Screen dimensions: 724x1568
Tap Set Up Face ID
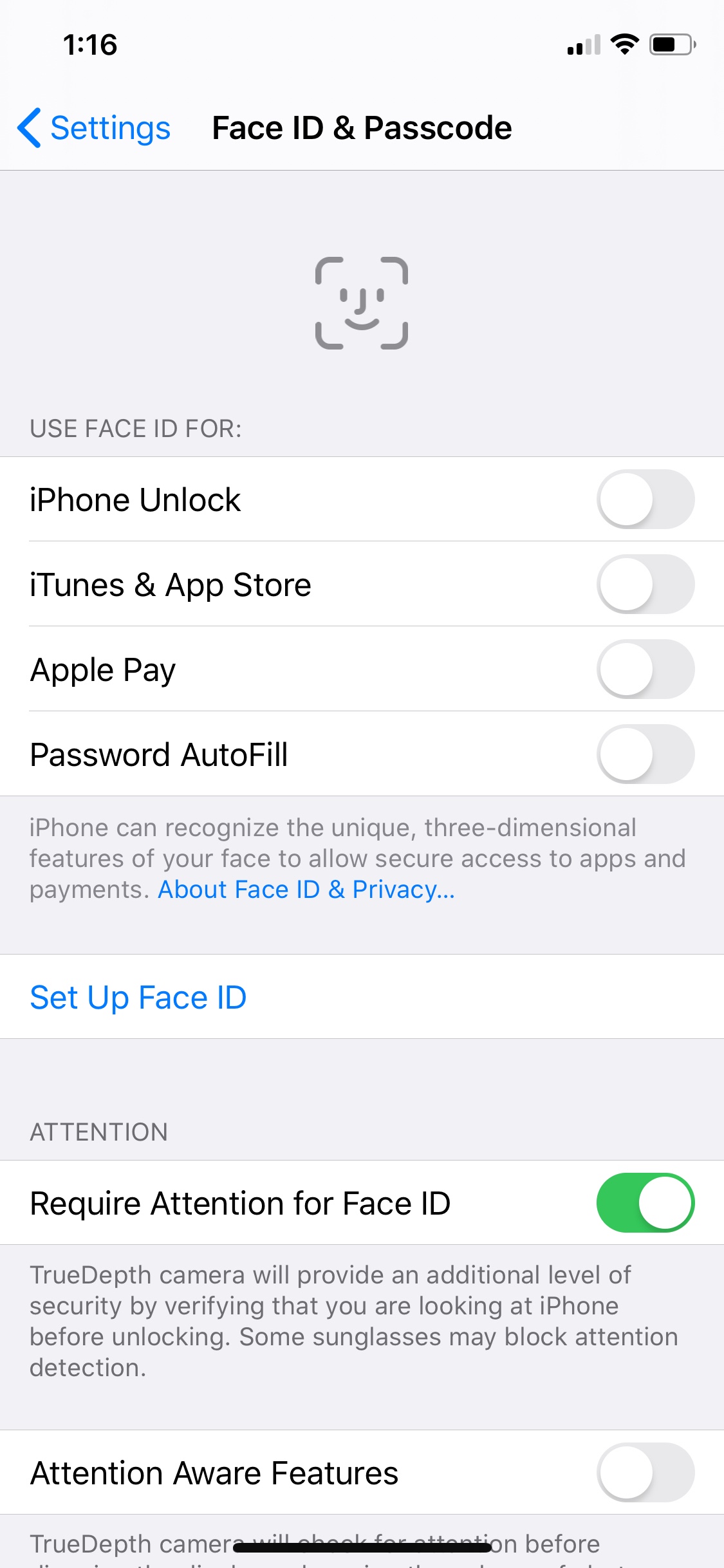pyautogui.click(x=138, y=998)
